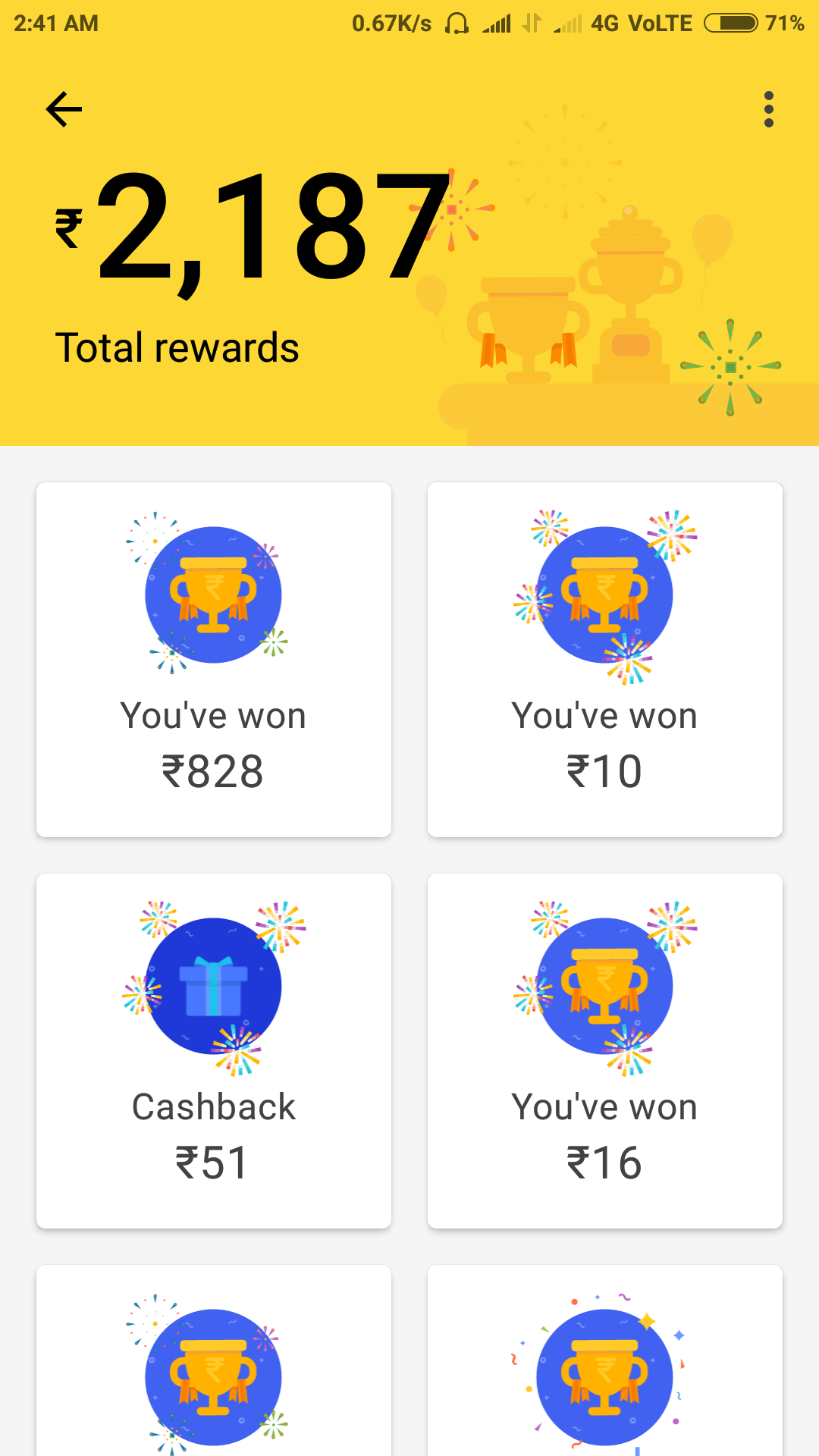View the You've won ₹10 card
This screenshot has height=1456, width=819.
(605, 660)
